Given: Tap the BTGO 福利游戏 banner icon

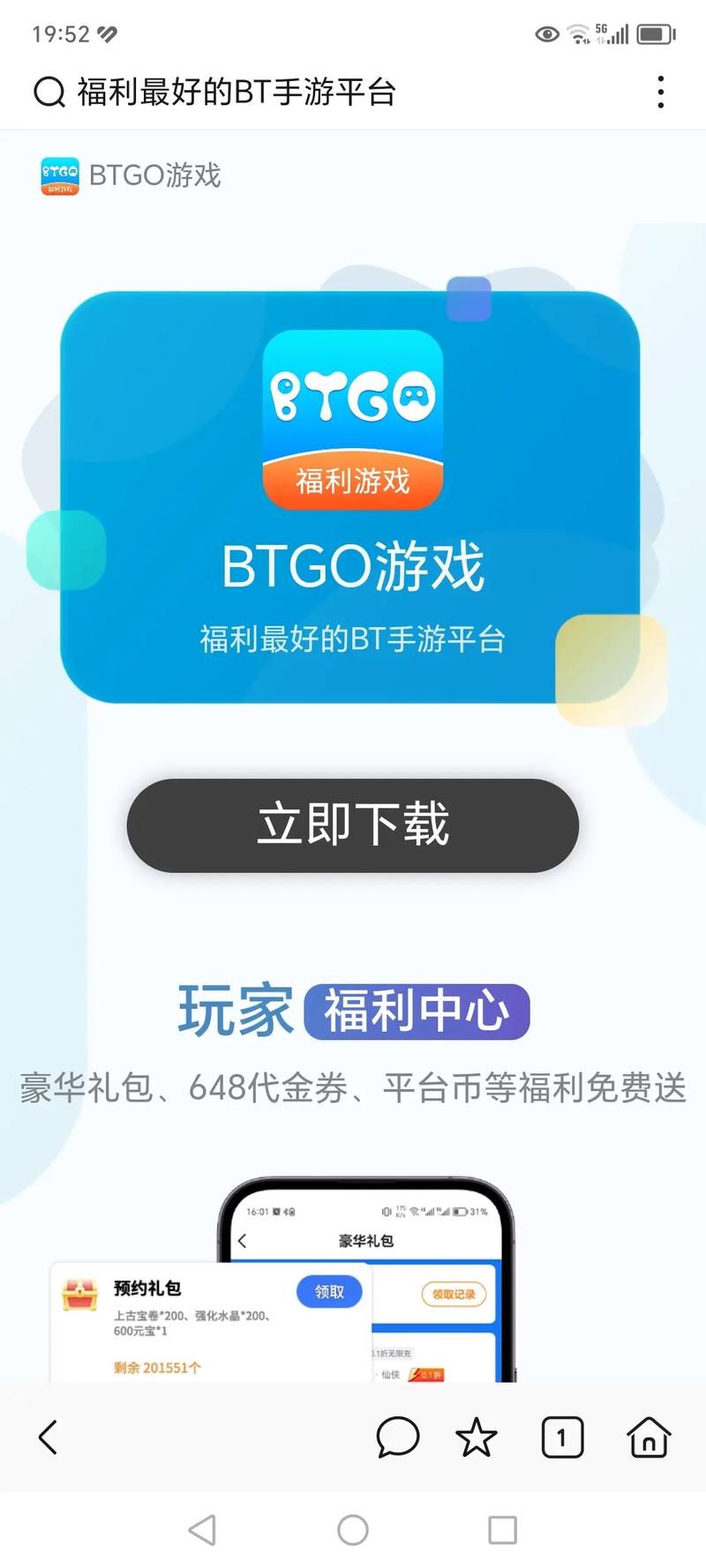Looking at the screenshot, I should point(351,414).
